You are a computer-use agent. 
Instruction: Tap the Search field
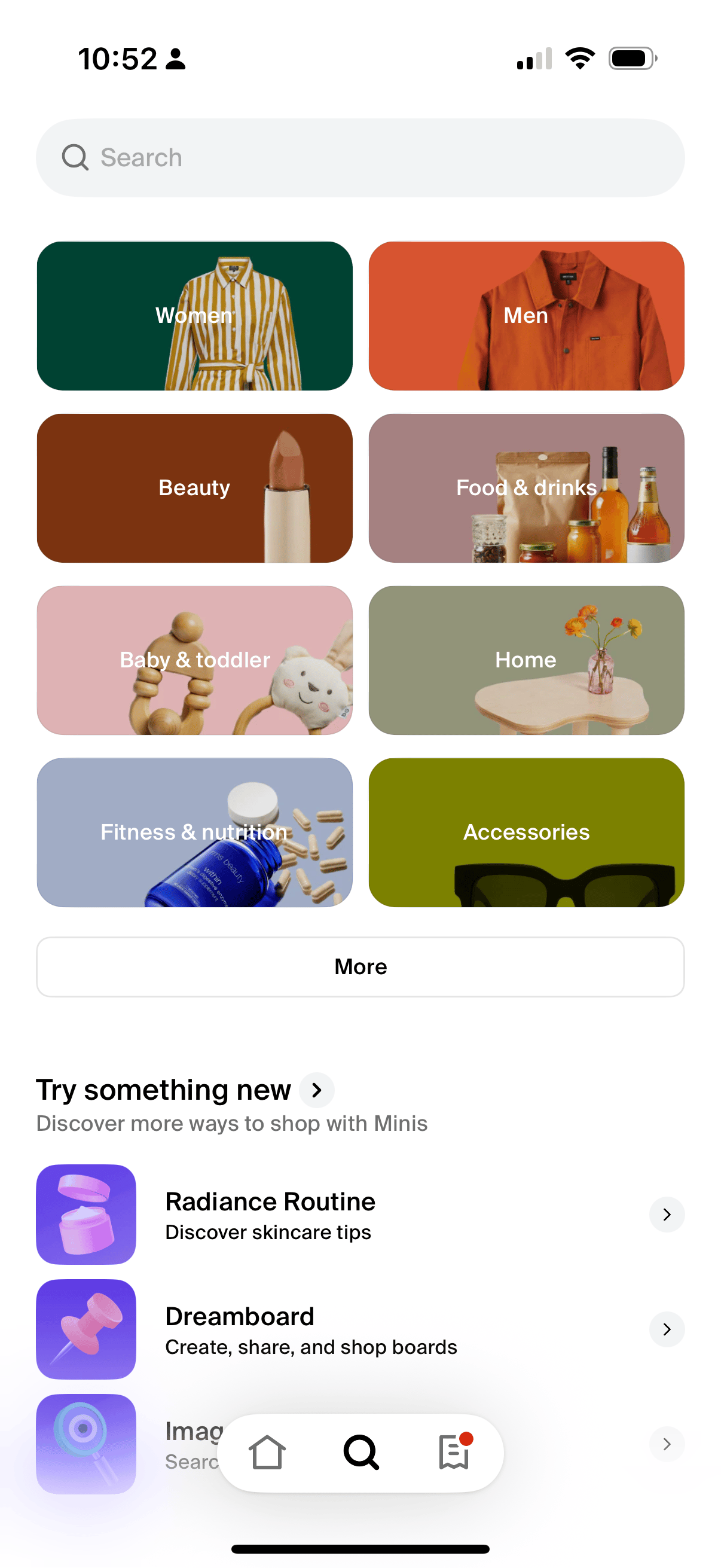click(x=360, y=158)
